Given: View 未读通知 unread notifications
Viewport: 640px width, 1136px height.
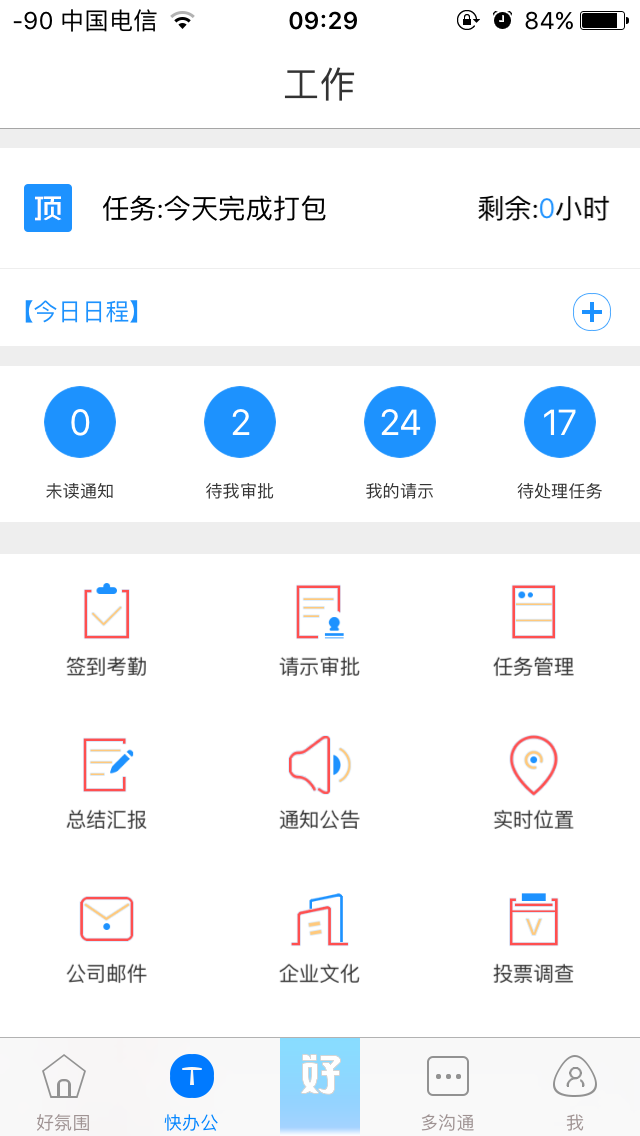Looking at the screenshot, I should click(x=80, y=422).
